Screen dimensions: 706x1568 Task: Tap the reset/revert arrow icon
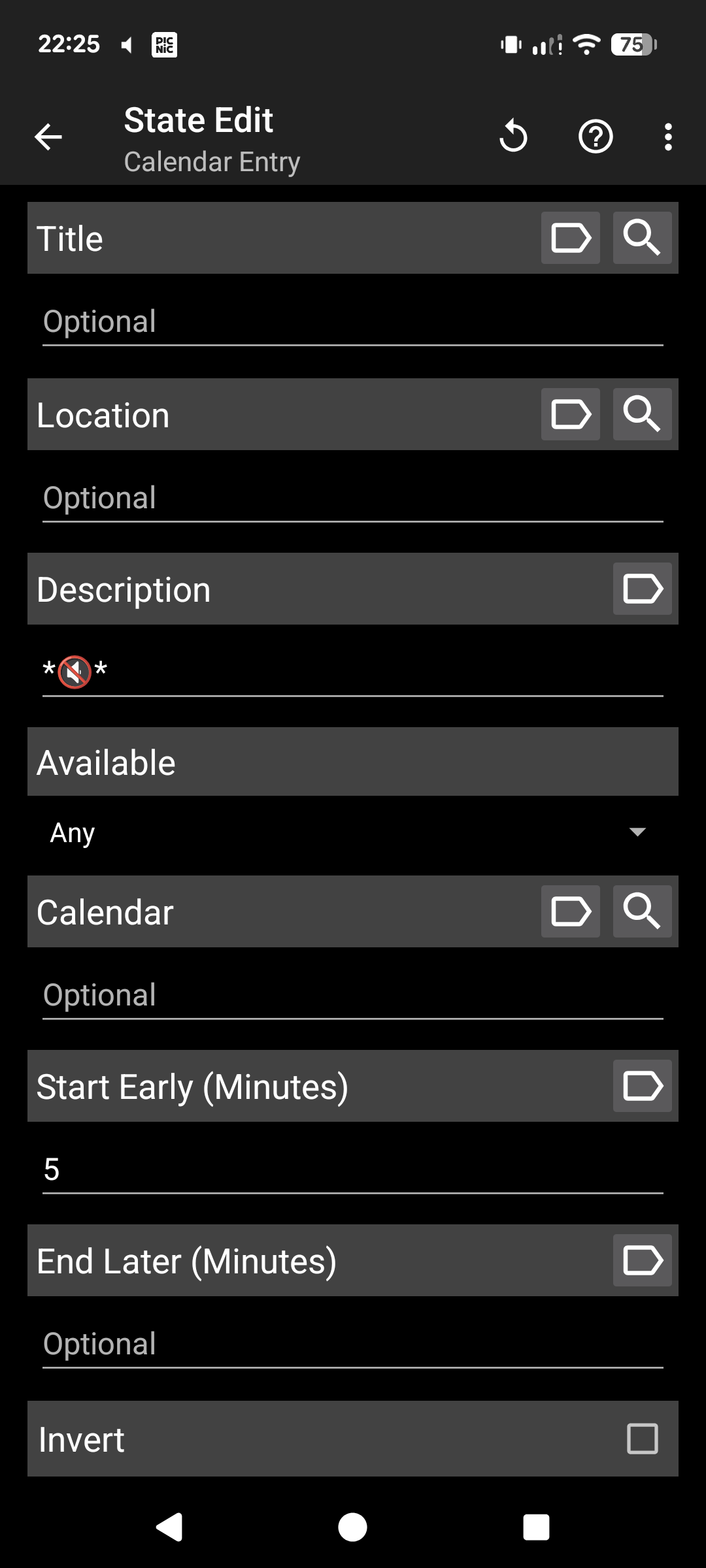click(513, 137)
